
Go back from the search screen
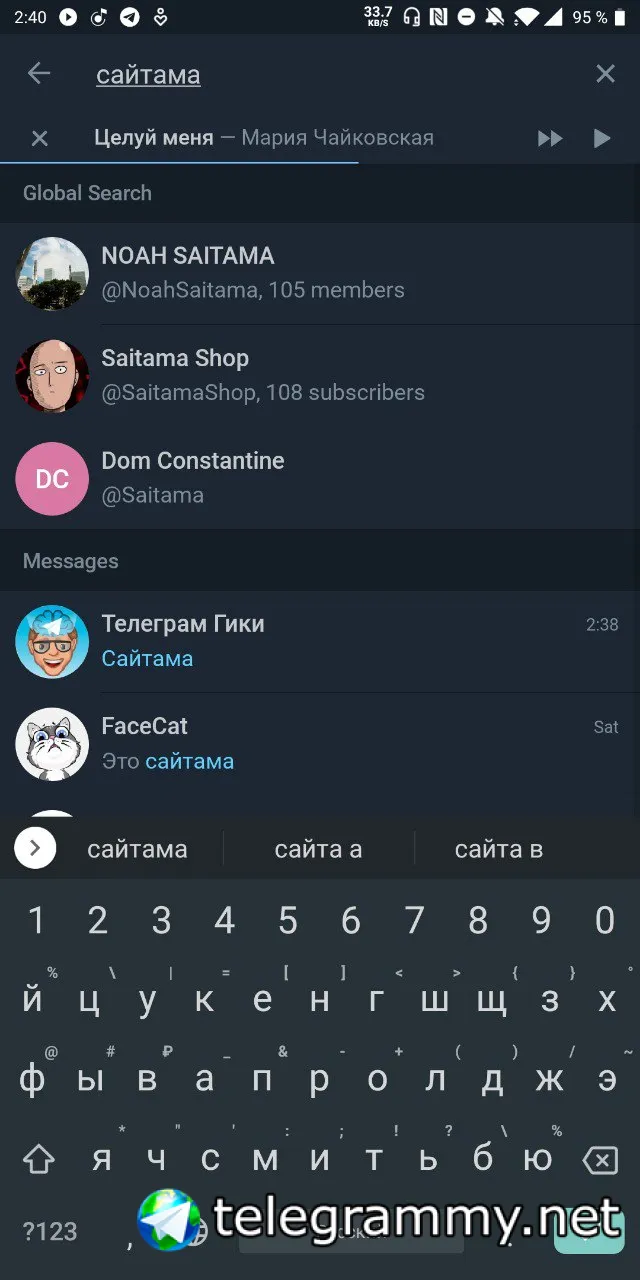pos(39,73)
